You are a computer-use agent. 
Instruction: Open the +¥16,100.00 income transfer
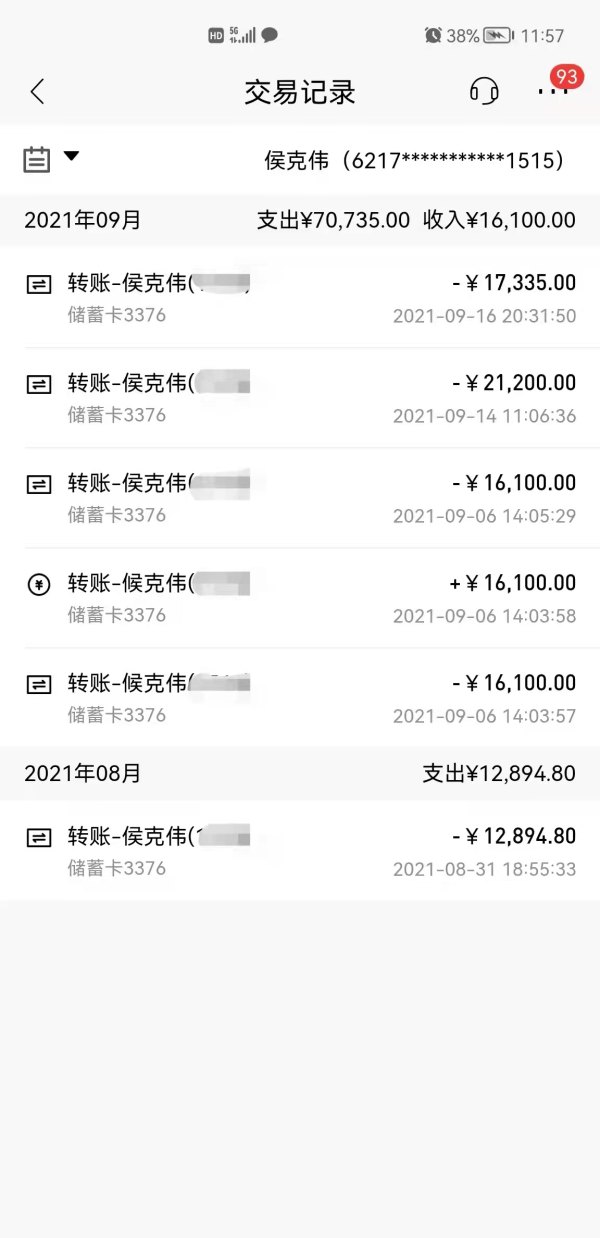pyautogui.click(x=300, y=598)
